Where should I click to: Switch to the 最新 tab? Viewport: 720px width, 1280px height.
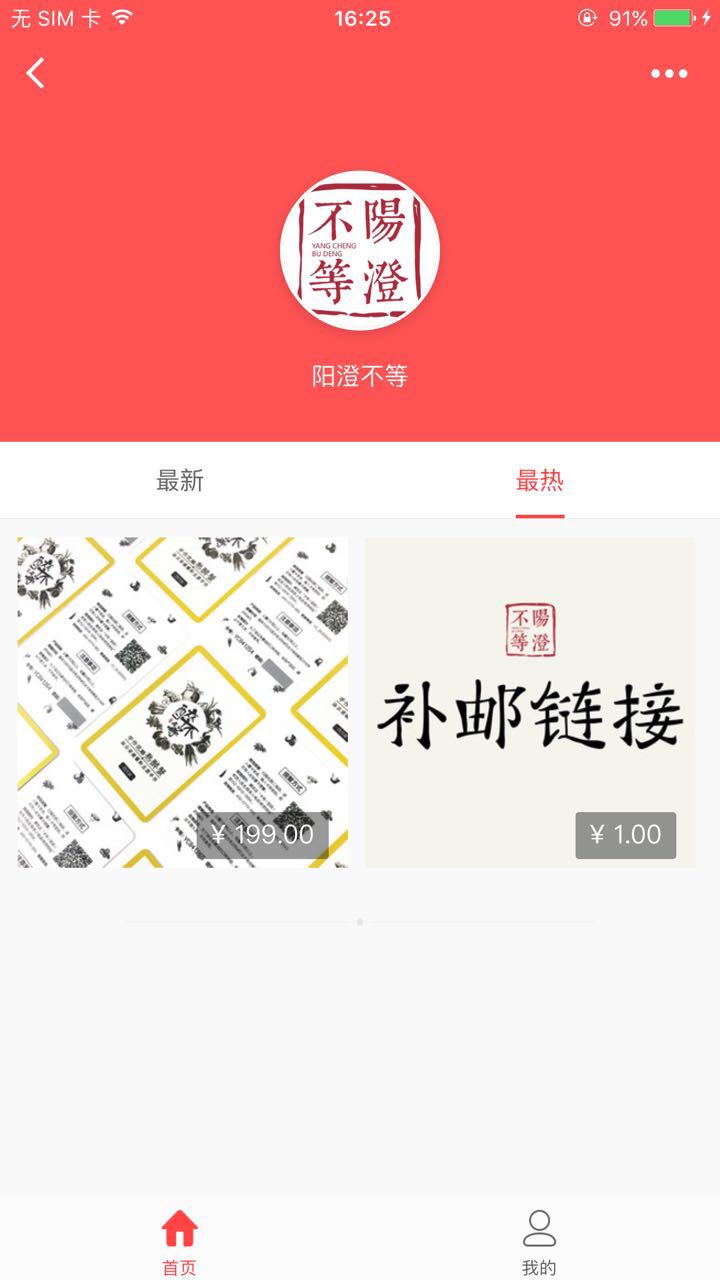(180, 481)
